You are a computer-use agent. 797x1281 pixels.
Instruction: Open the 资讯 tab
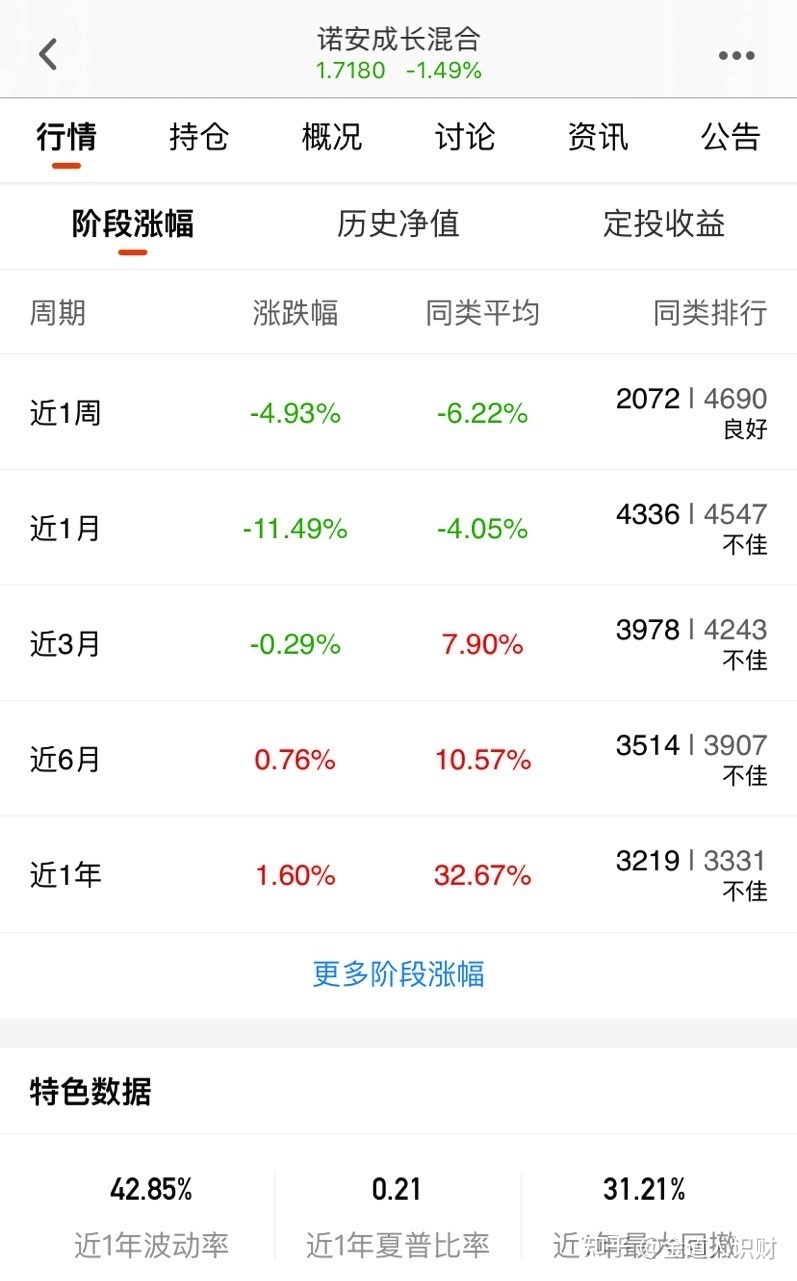pyautogui.click(x=598, y=136)
